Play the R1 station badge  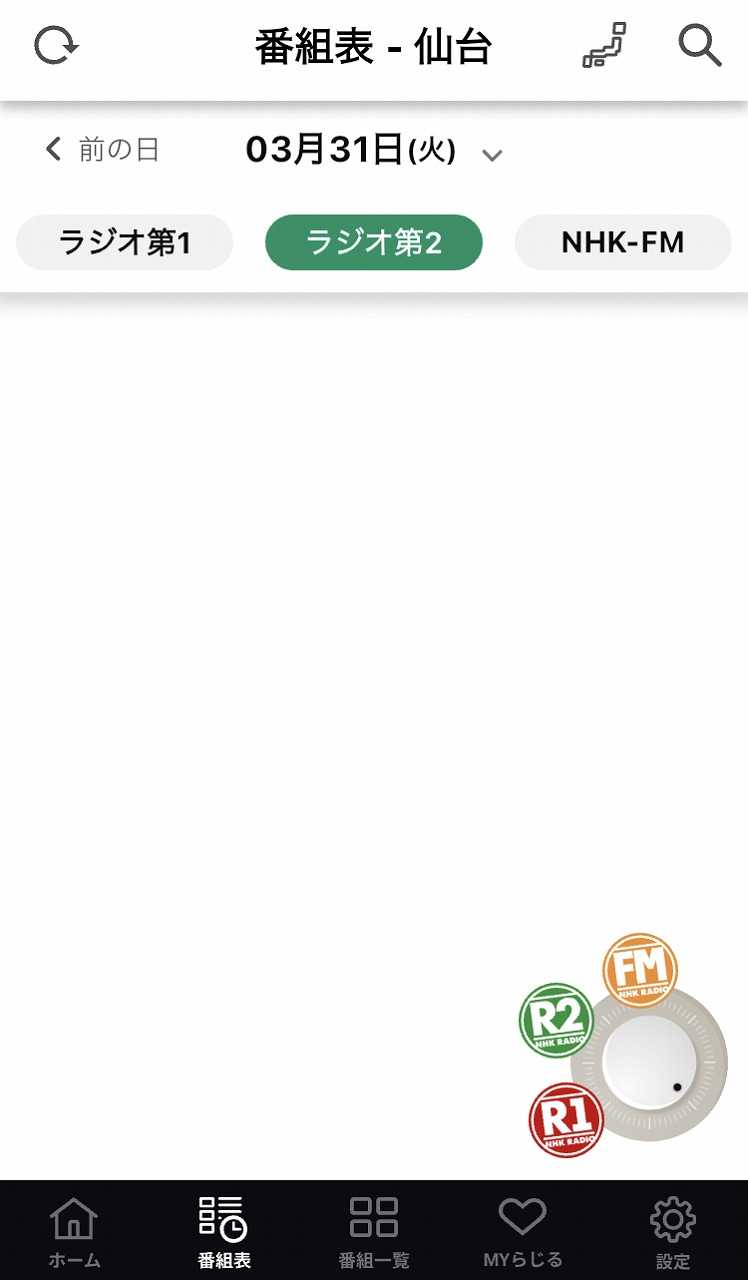click(566, 1120)
